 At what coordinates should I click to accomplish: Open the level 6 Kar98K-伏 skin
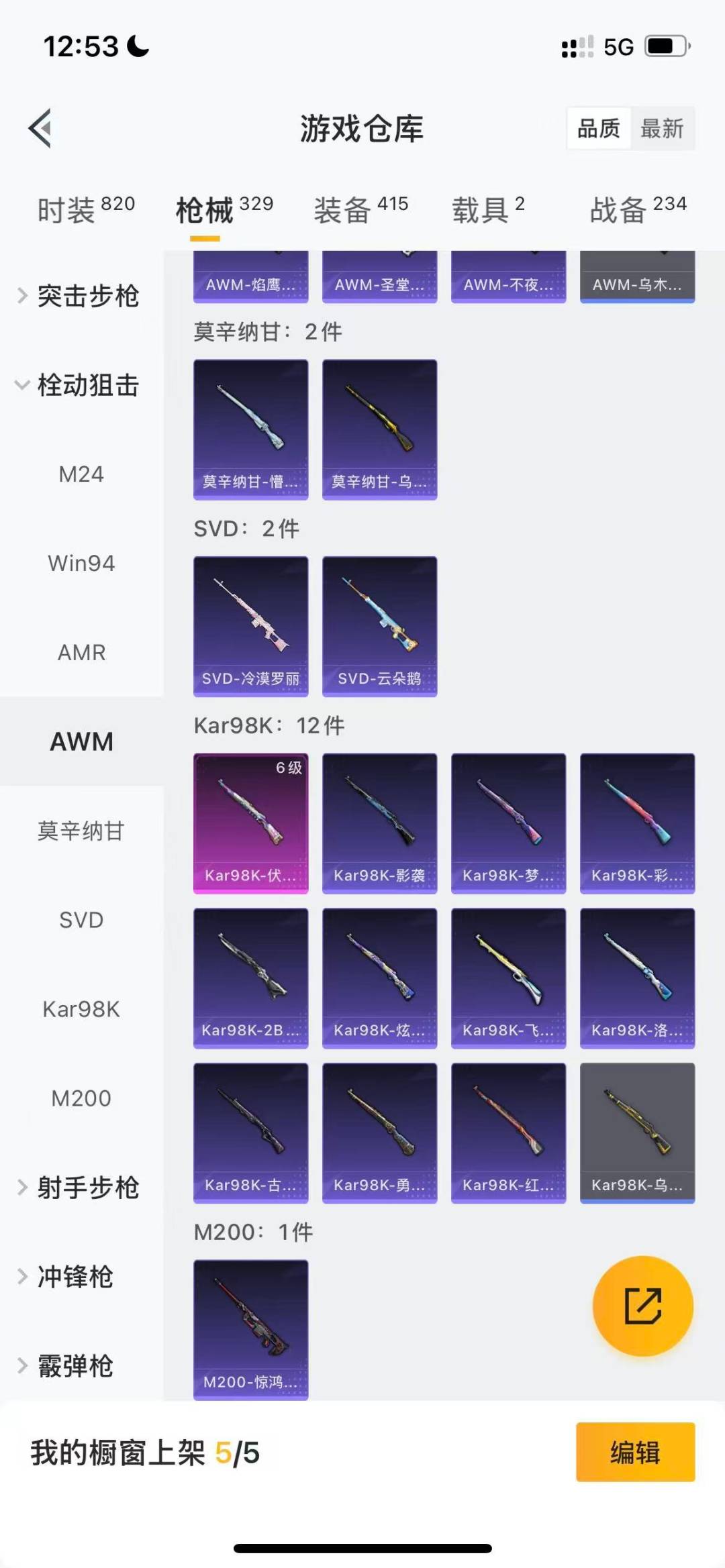[x=250, y=823]
